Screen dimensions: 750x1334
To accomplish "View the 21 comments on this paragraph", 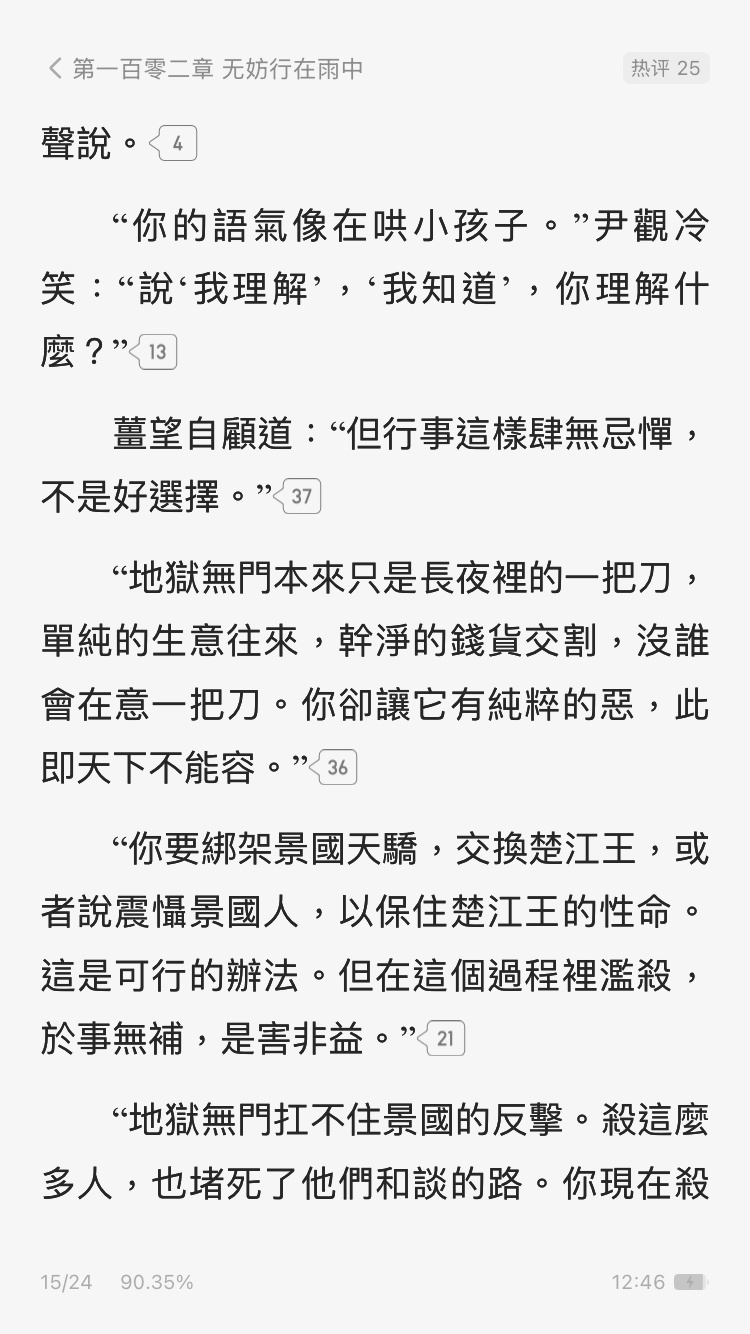I will [441, 1038].
